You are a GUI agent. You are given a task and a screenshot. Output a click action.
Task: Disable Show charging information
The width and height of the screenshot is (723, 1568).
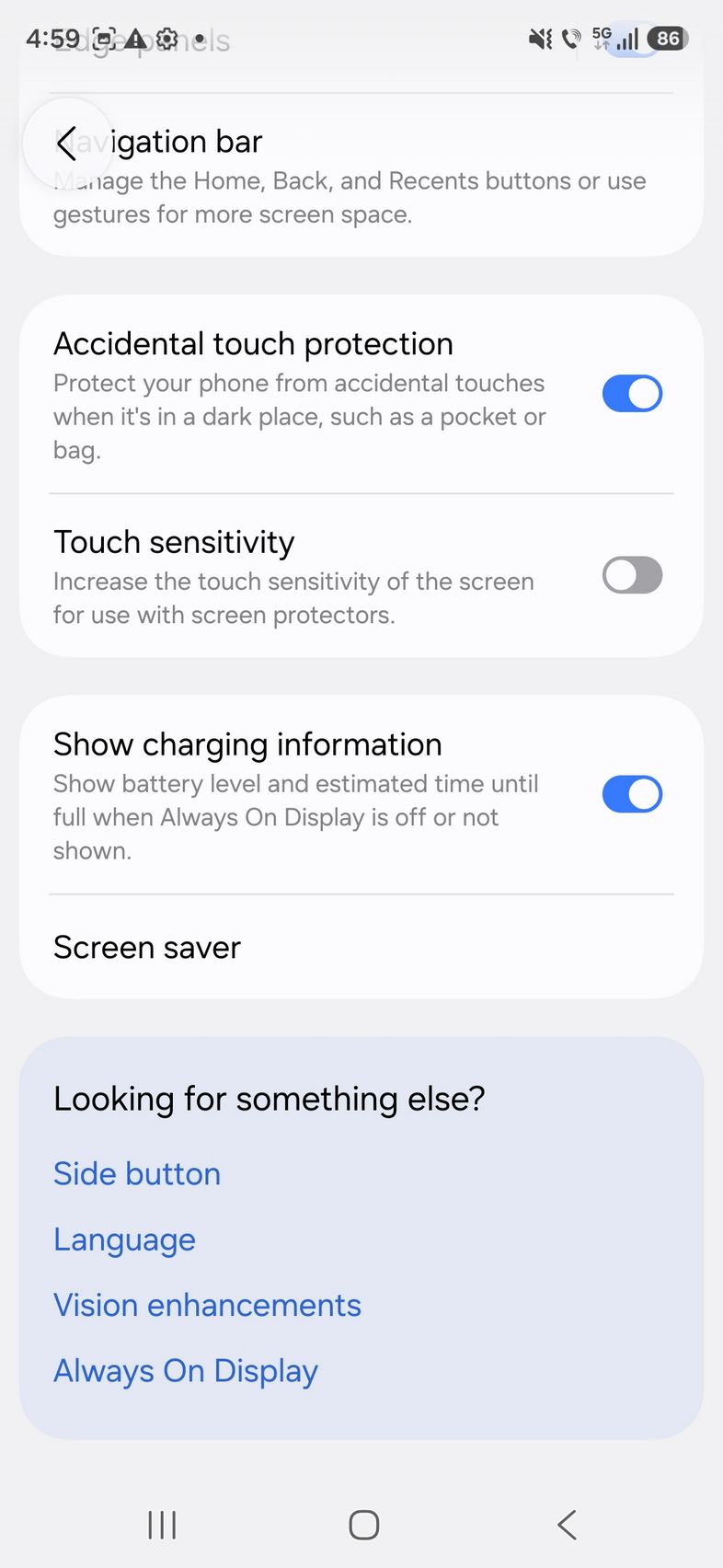(632, 794)
